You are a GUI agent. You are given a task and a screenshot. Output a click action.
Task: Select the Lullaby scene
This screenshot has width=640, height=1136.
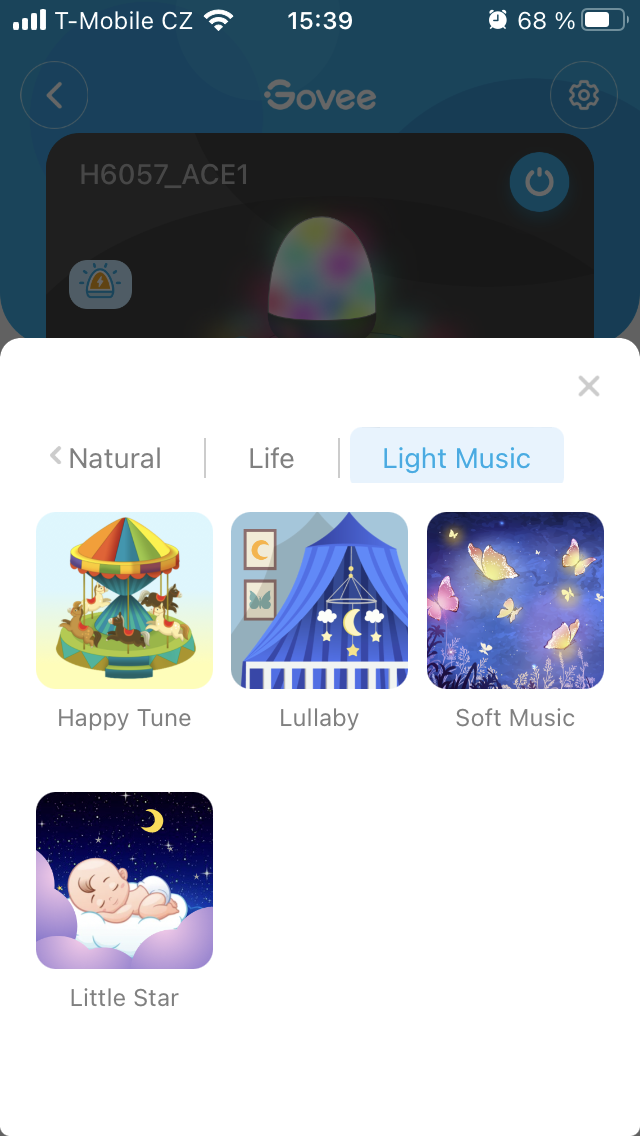click(319, 601)
